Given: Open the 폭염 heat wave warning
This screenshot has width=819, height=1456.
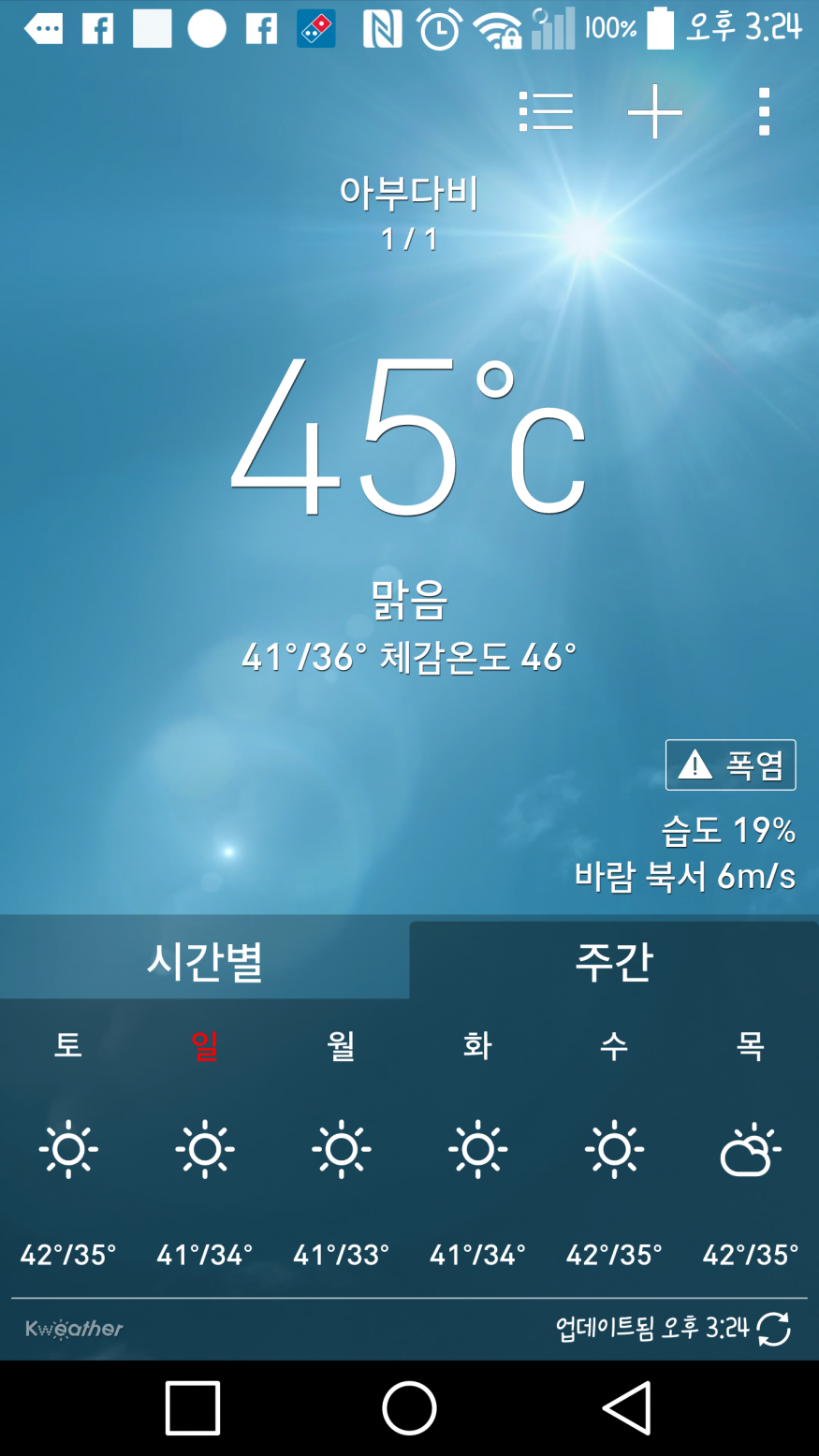Looking at the screenshot, I should click(x=730, y=765).
